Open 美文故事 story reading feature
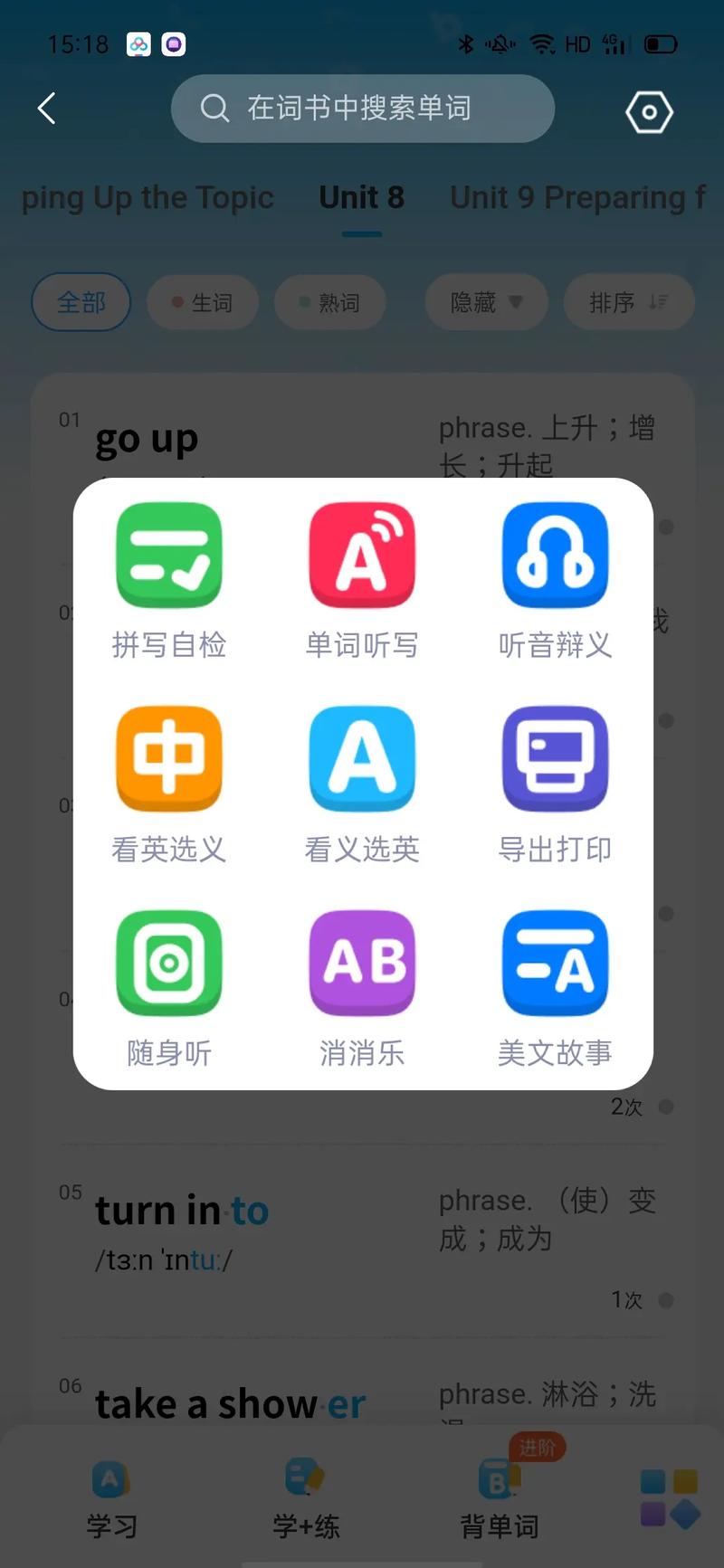724x1568 pixels. [x=555, y=986]
